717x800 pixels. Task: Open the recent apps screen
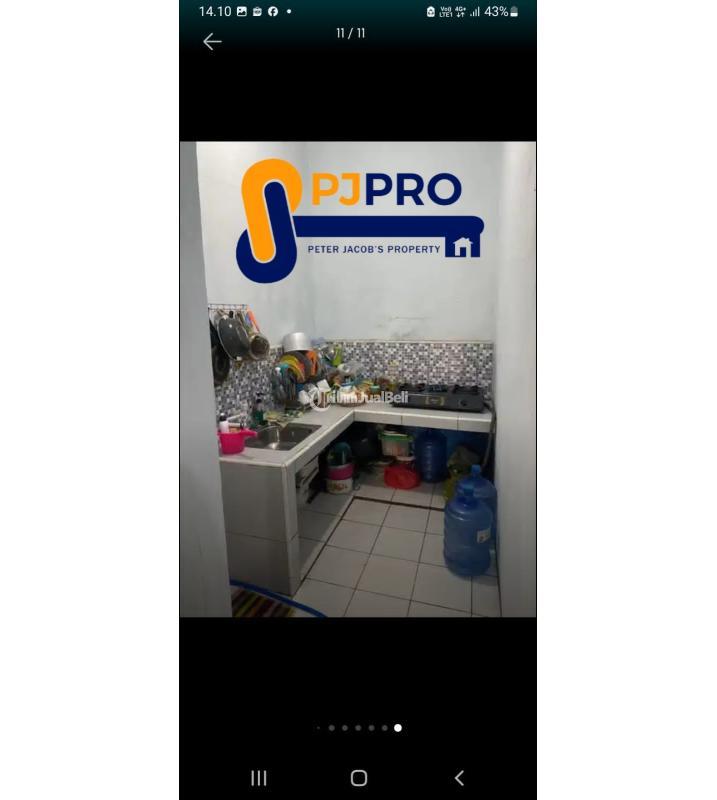pyautogui.click(x=259, y=778)
